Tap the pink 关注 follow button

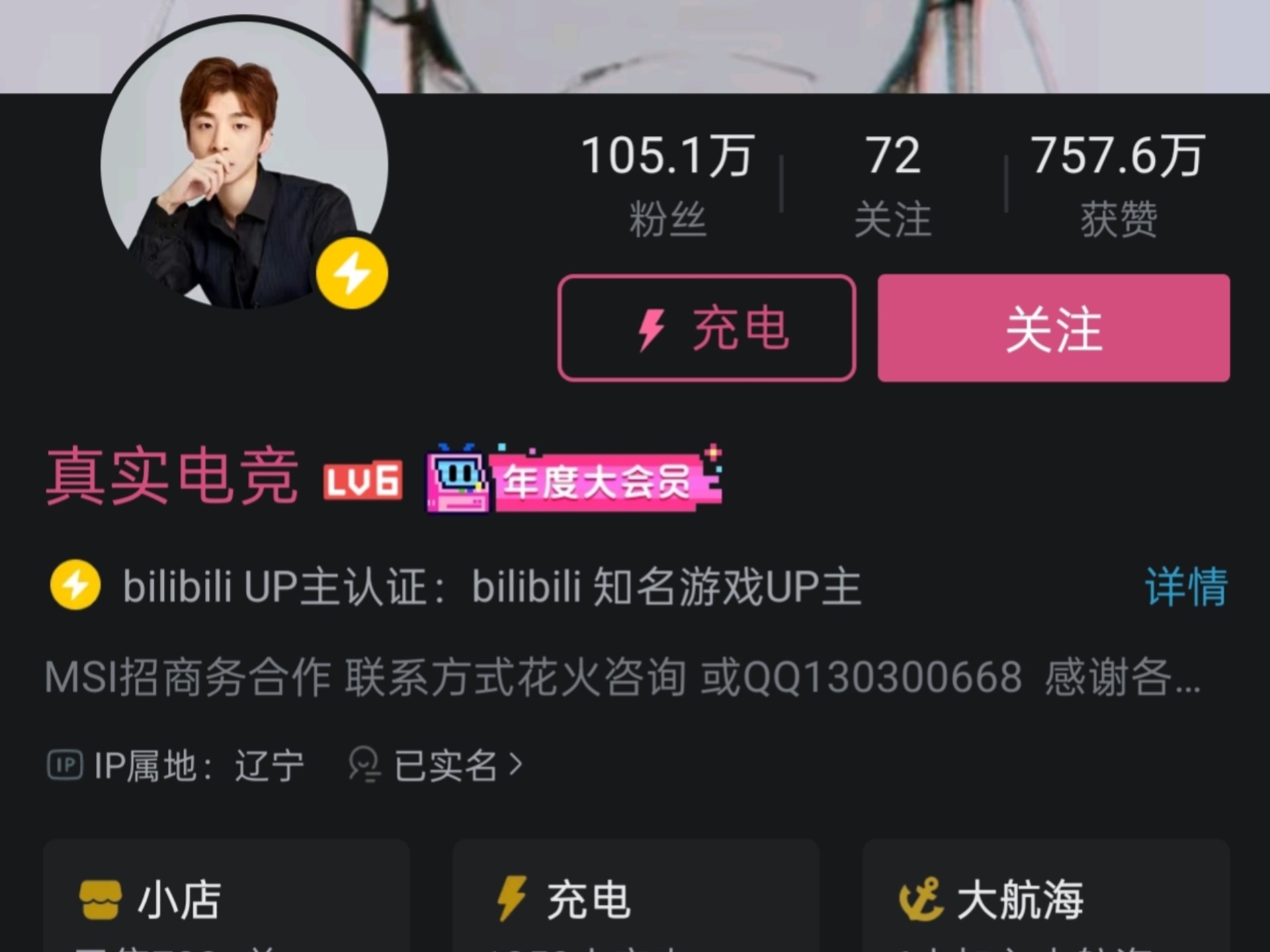1053,328
